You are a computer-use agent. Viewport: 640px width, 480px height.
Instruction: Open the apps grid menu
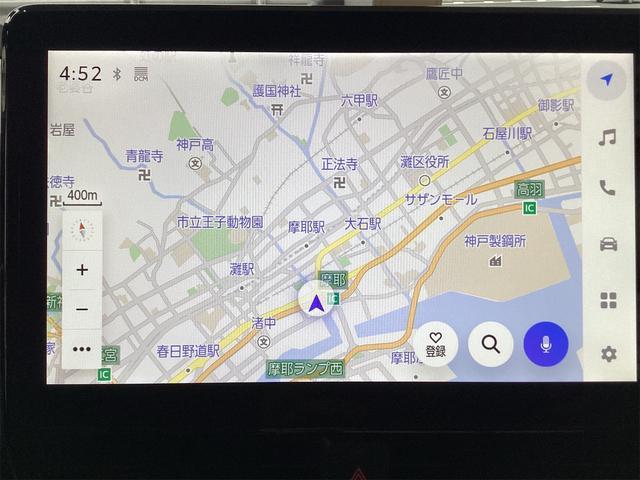pos(608,300)
